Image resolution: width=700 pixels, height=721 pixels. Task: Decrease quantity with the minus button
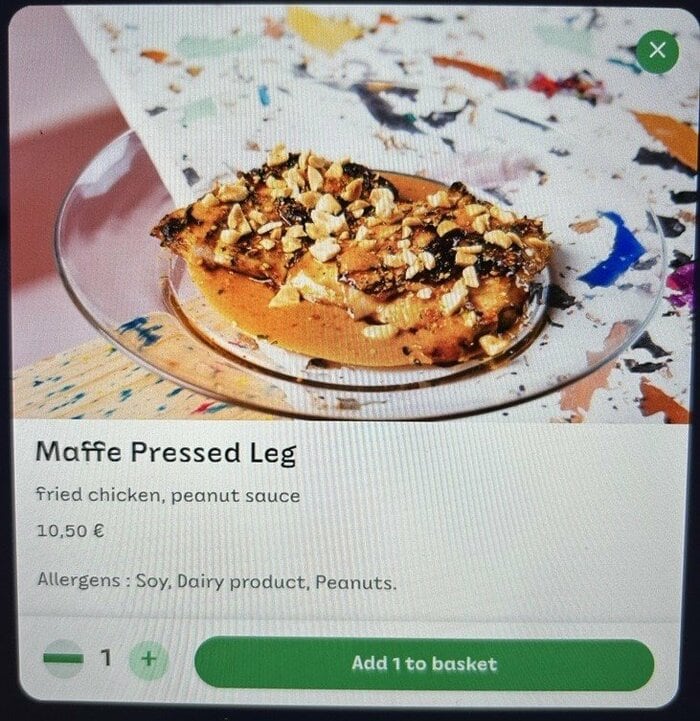tap(62, 659)
